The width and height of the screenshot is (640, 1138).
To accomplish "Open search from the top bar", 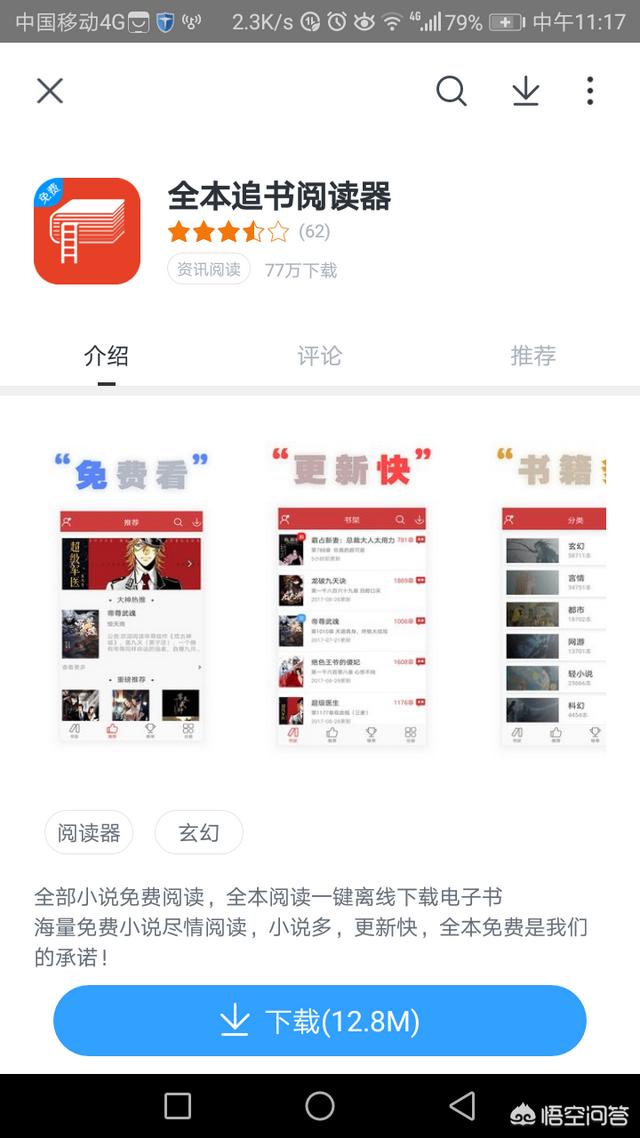I will point(451,91).
